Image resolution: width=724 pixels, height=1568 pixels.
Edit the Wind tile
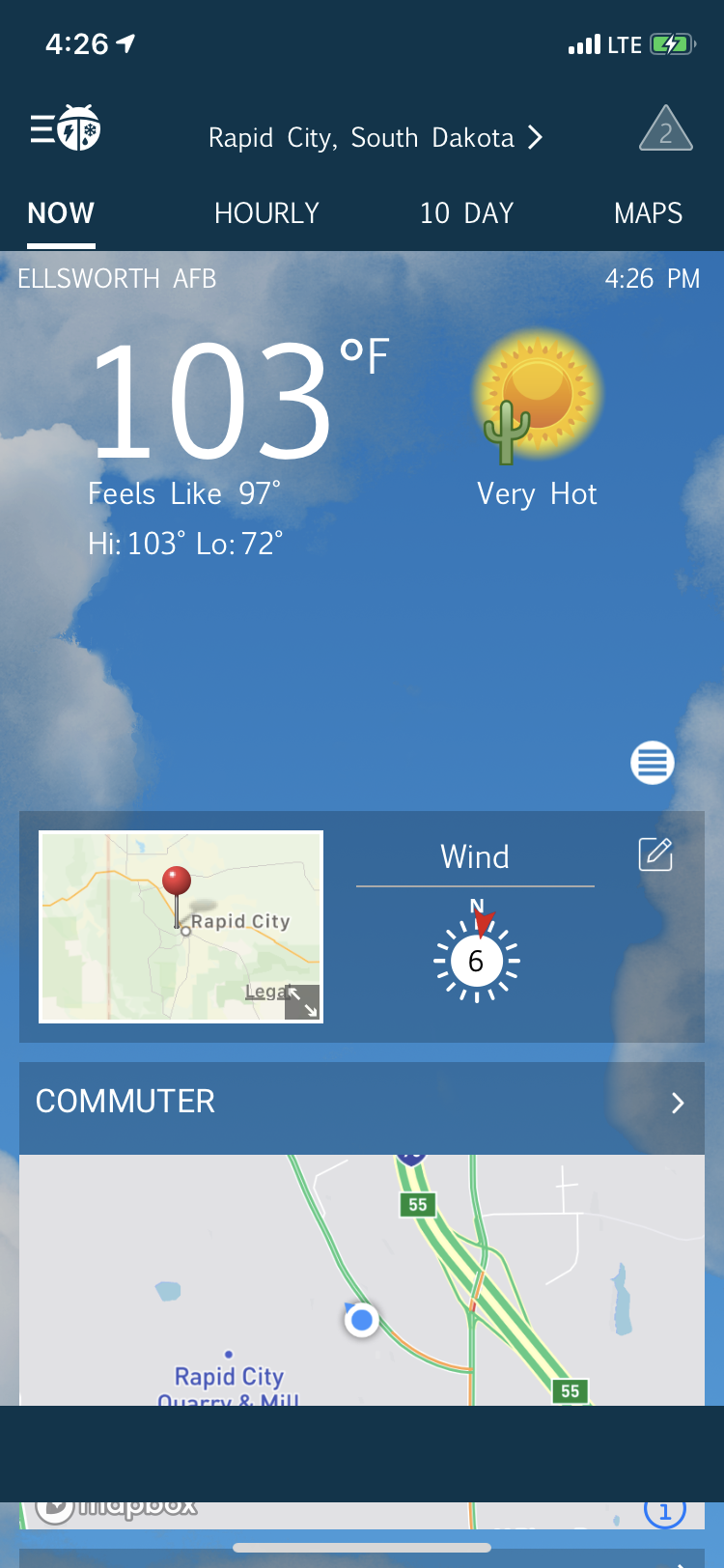[x=655, y=854]
